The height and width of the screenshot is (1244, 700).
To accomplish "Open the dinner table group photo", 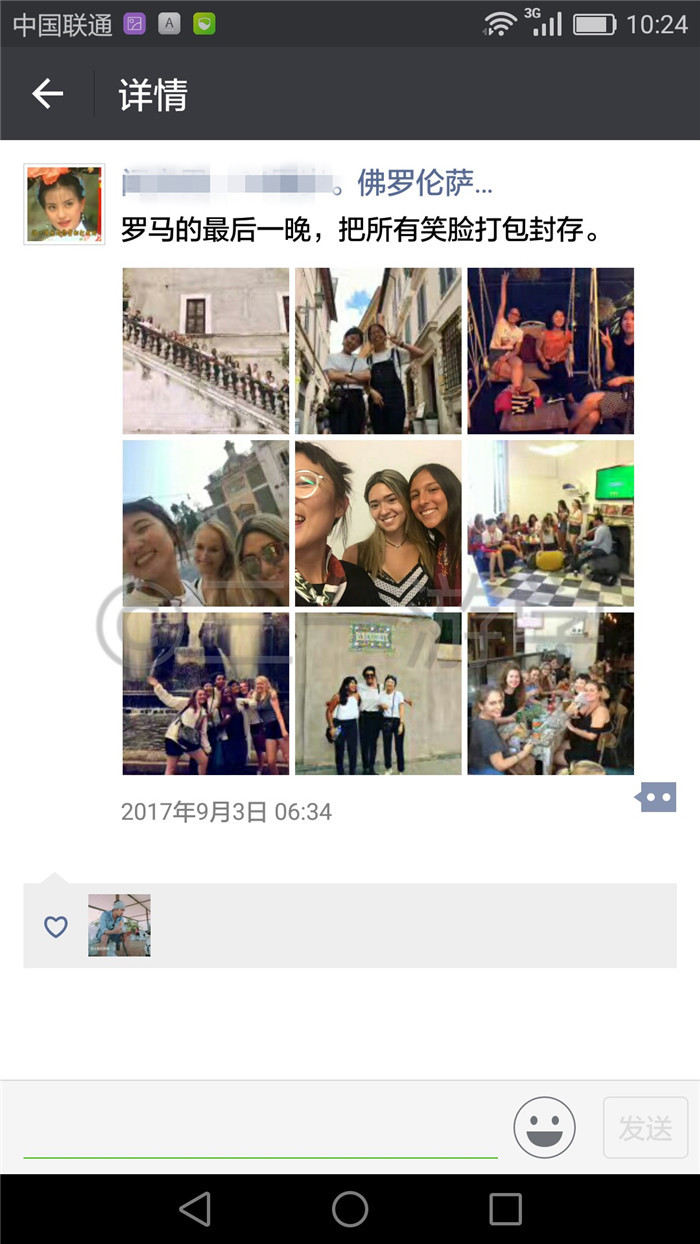I will pos(551,694).
